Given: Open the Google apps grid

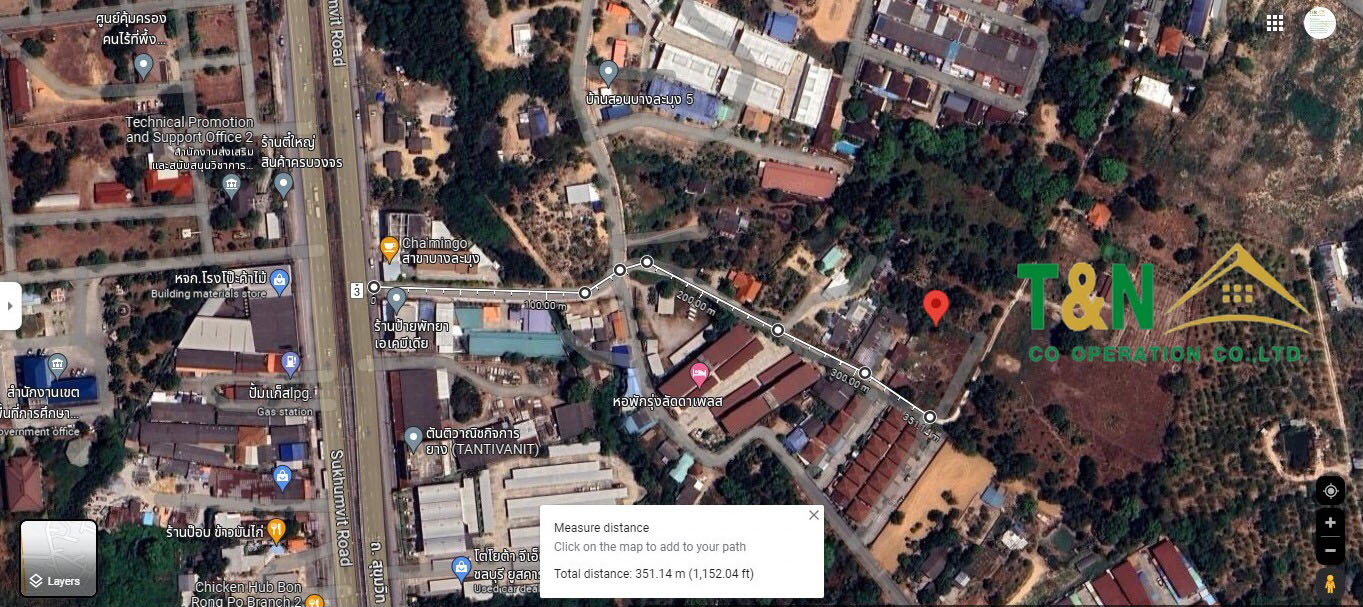Looking at the screenshot, I should [x=1275, y=23].
